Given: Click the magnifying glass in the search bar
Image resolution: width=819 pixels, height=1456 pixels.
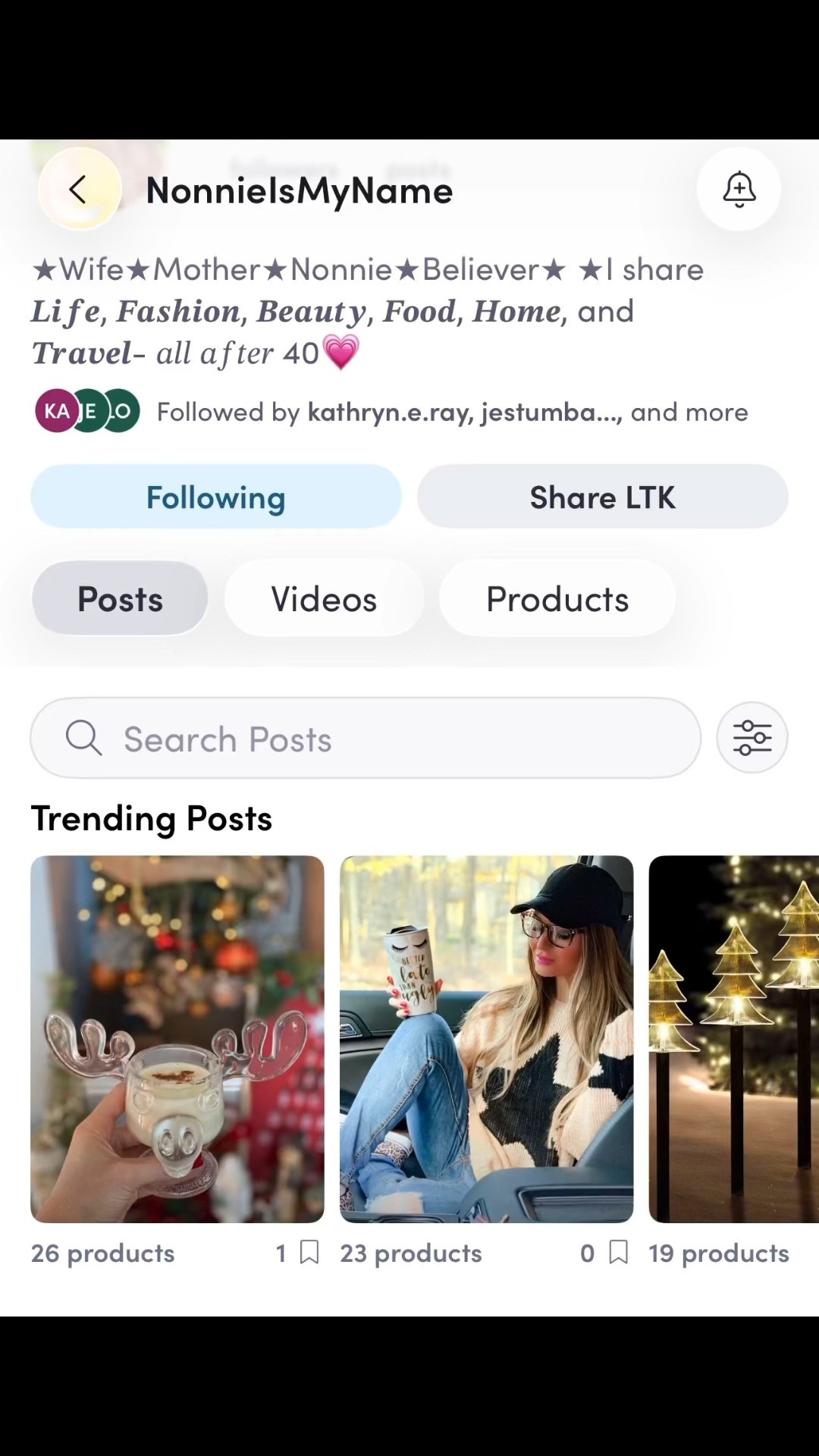Looking at the screenshot, I should [83, 738].
